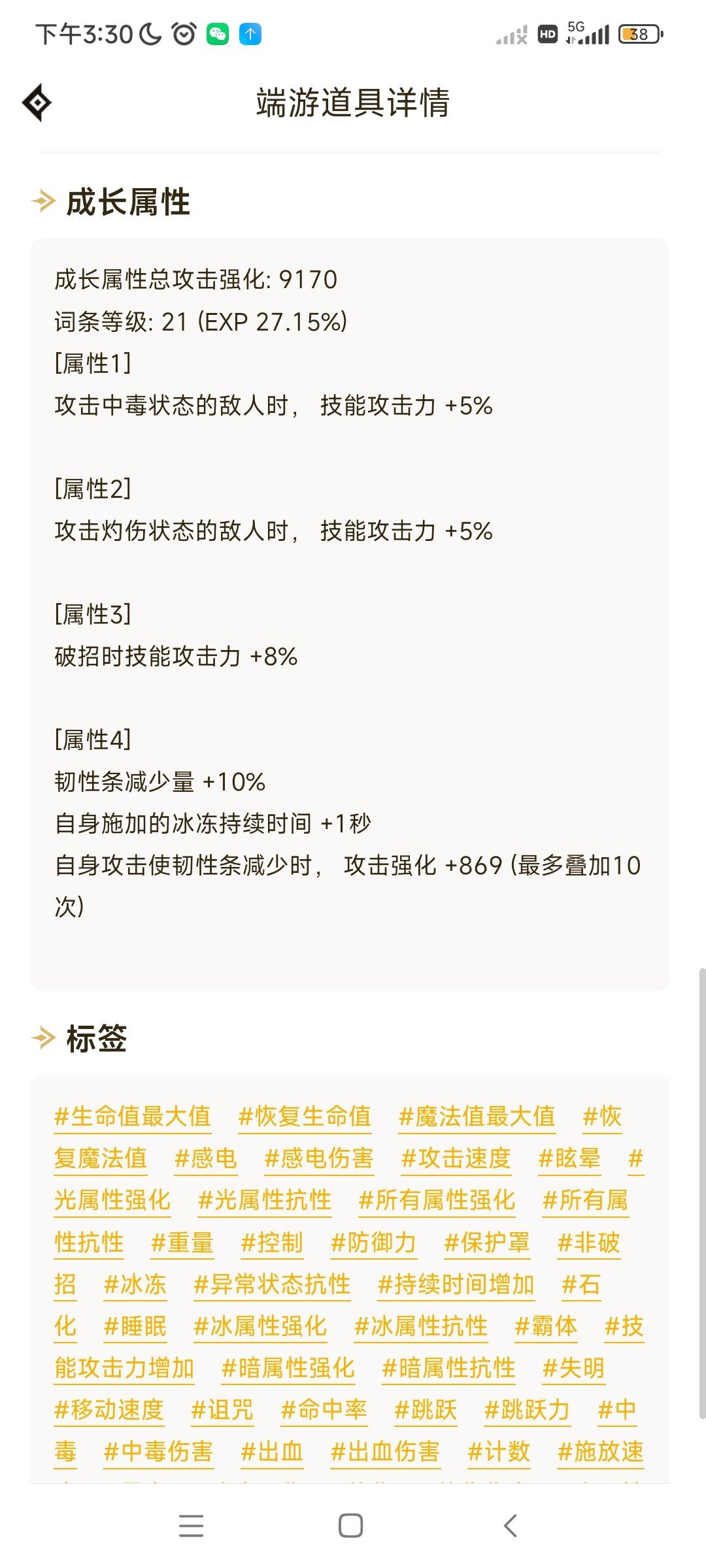
Task: Tap the #持续时间增加 tag
Action: pyautogui.click(x=456, y=1284)
